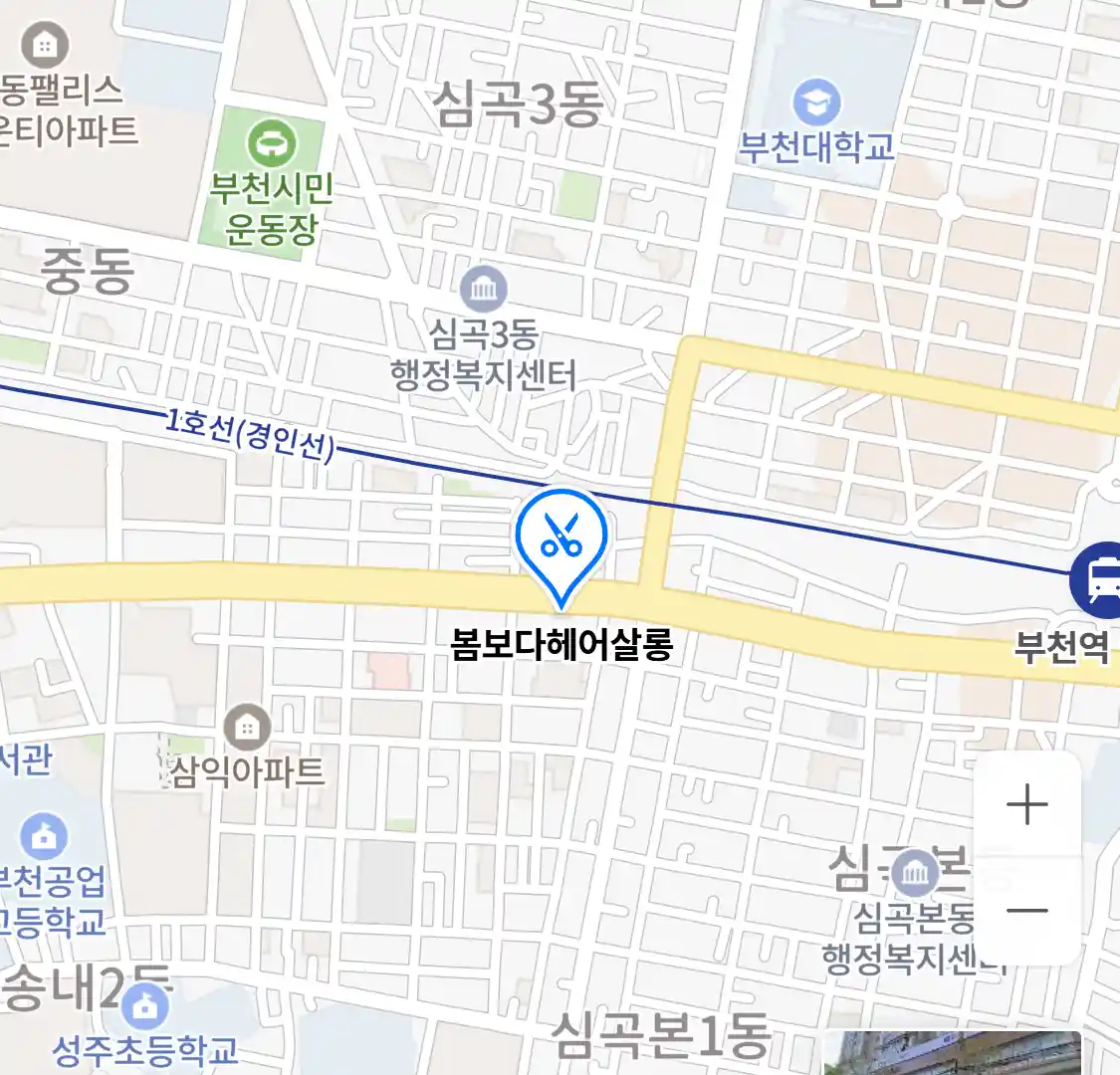Open the 삼익아파트 apartment marker
Image resolution: width=1120 pixels, height=1075 pixels.
pyautogui.click(x=247, y=728)
